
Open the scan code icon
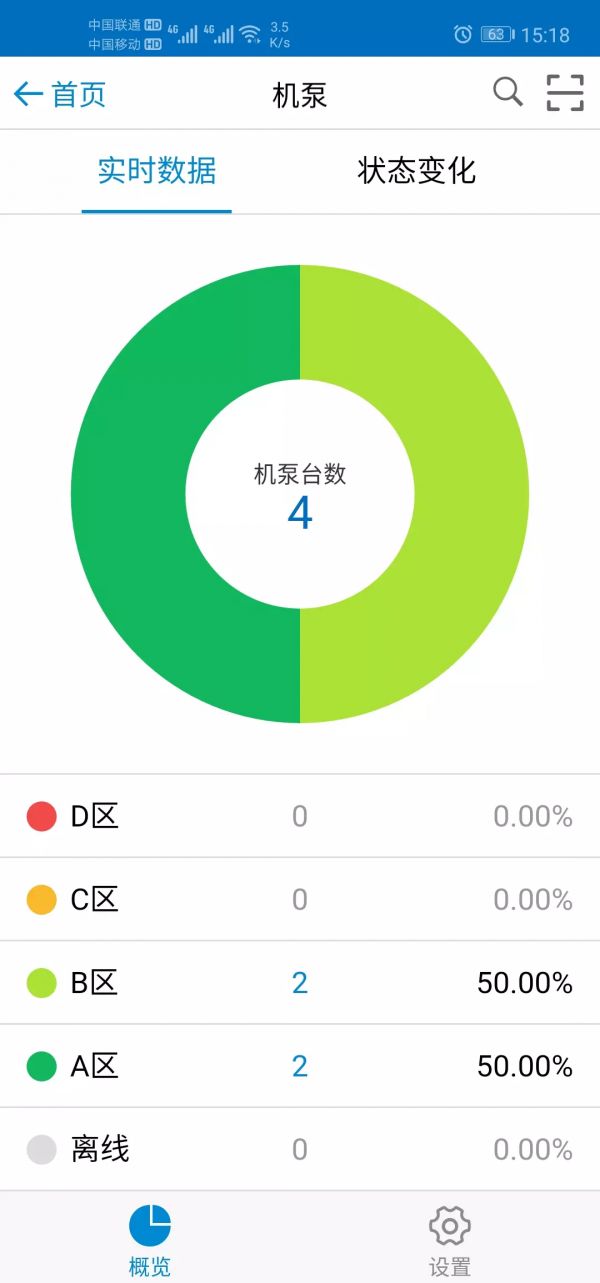565,93
